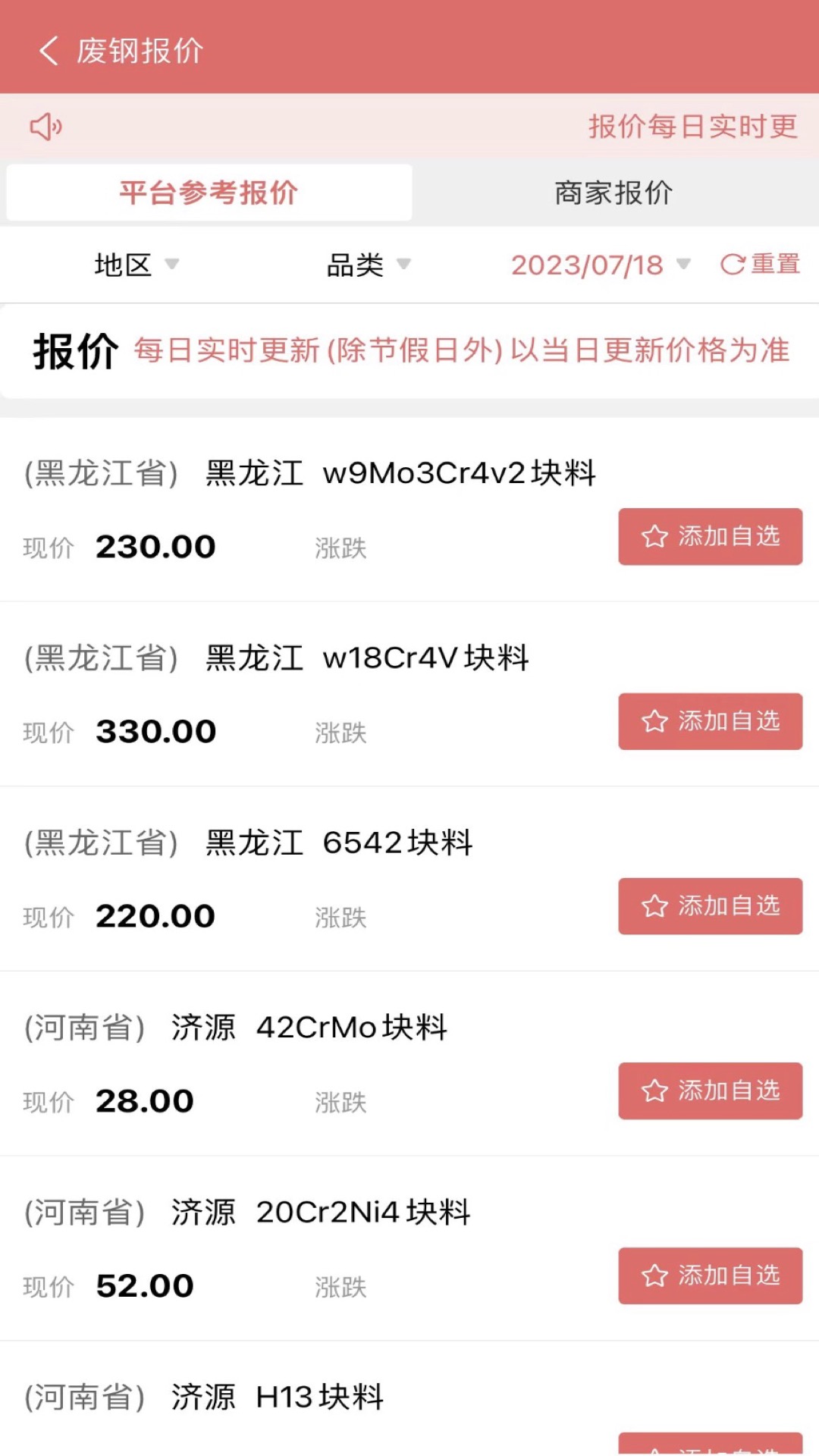Switch to 商家报价 tab

point(613,193)
